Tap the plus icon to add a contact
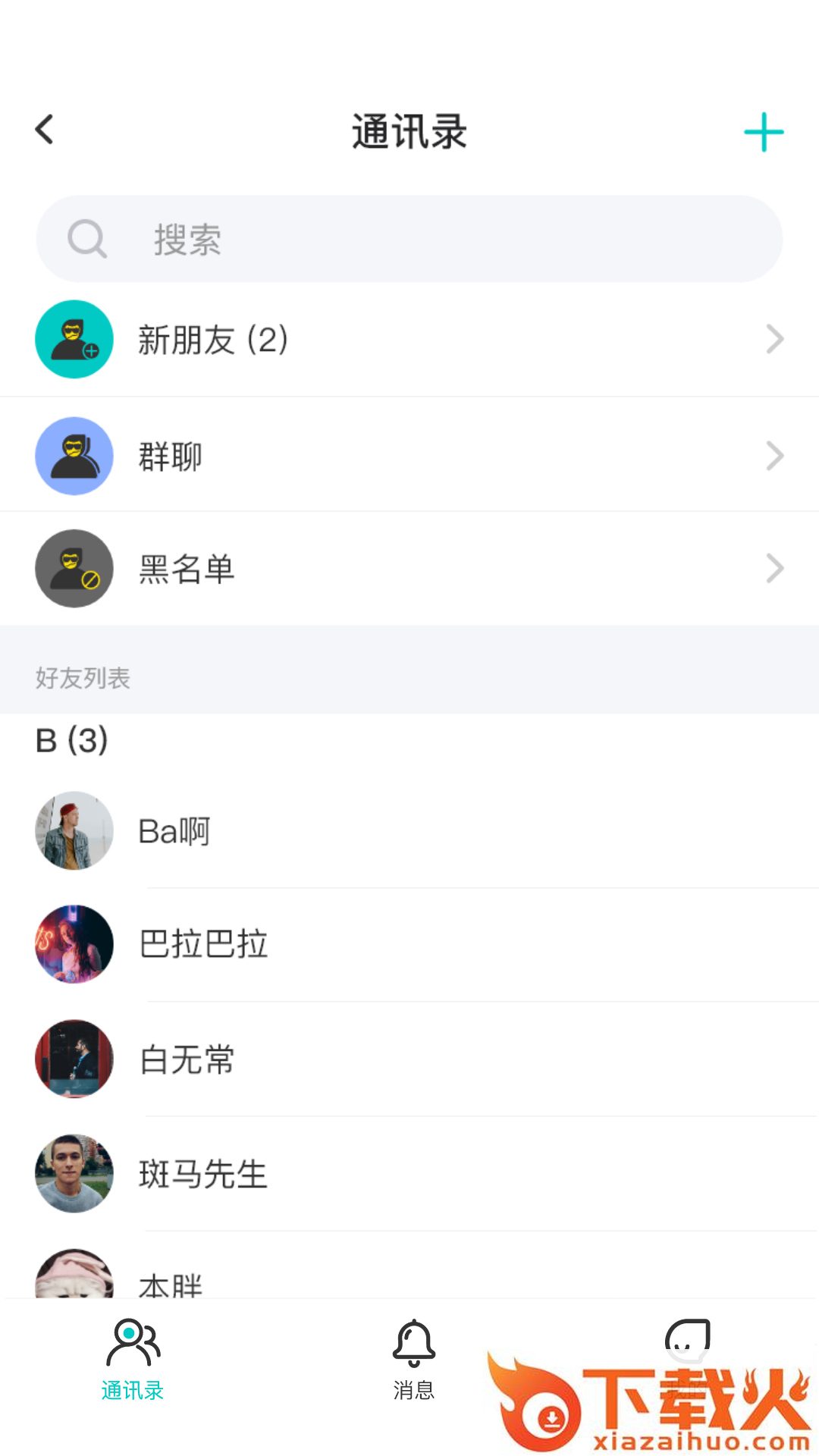819x1456 pixels. coord(763,133)
